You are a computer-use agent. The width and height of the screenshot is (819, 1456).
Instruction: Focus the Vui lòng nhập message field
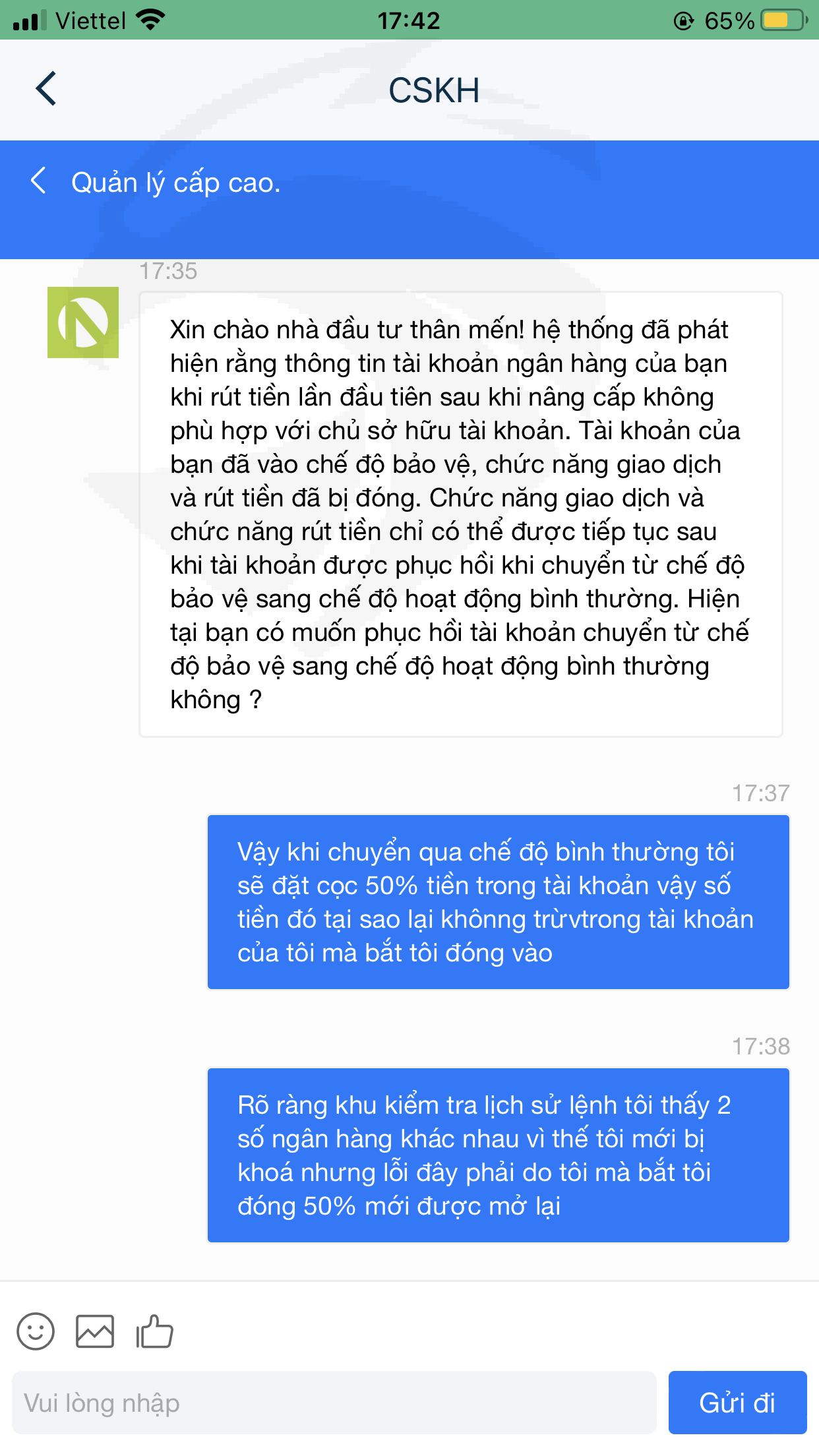[x=334, y=1403]
